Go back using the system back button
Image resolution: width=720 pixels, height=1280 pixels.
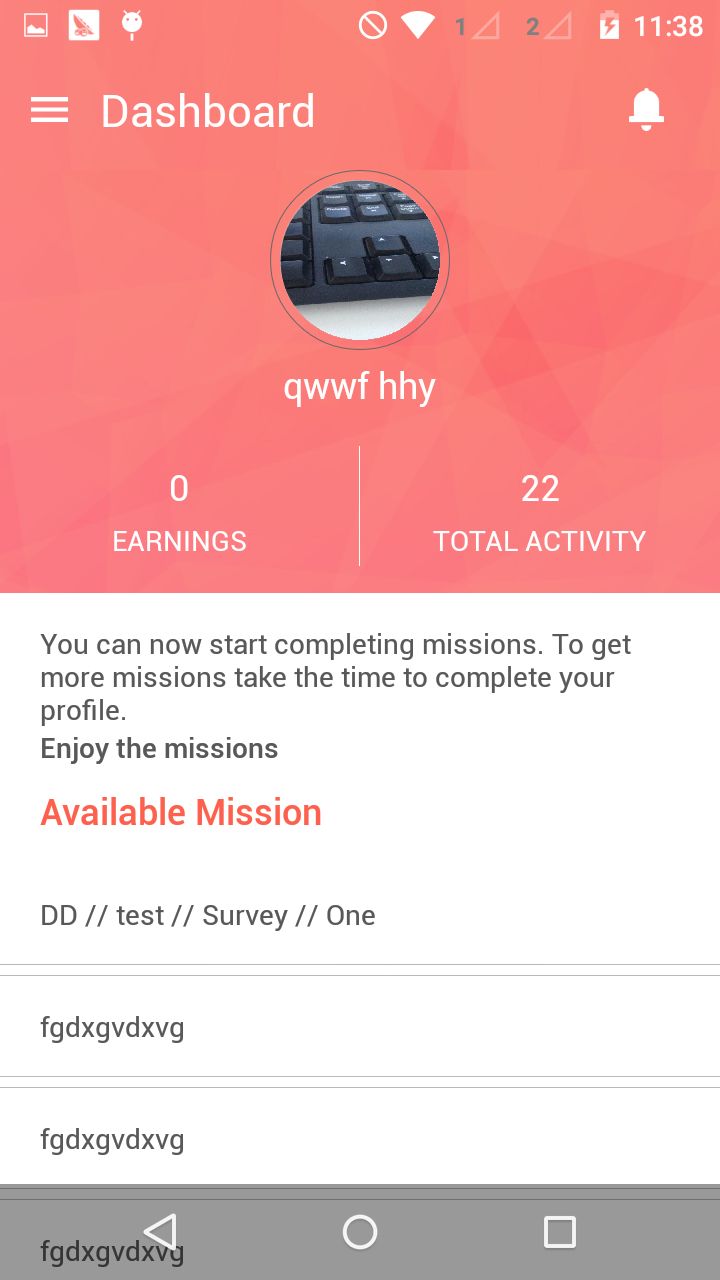pos(160,1232)
